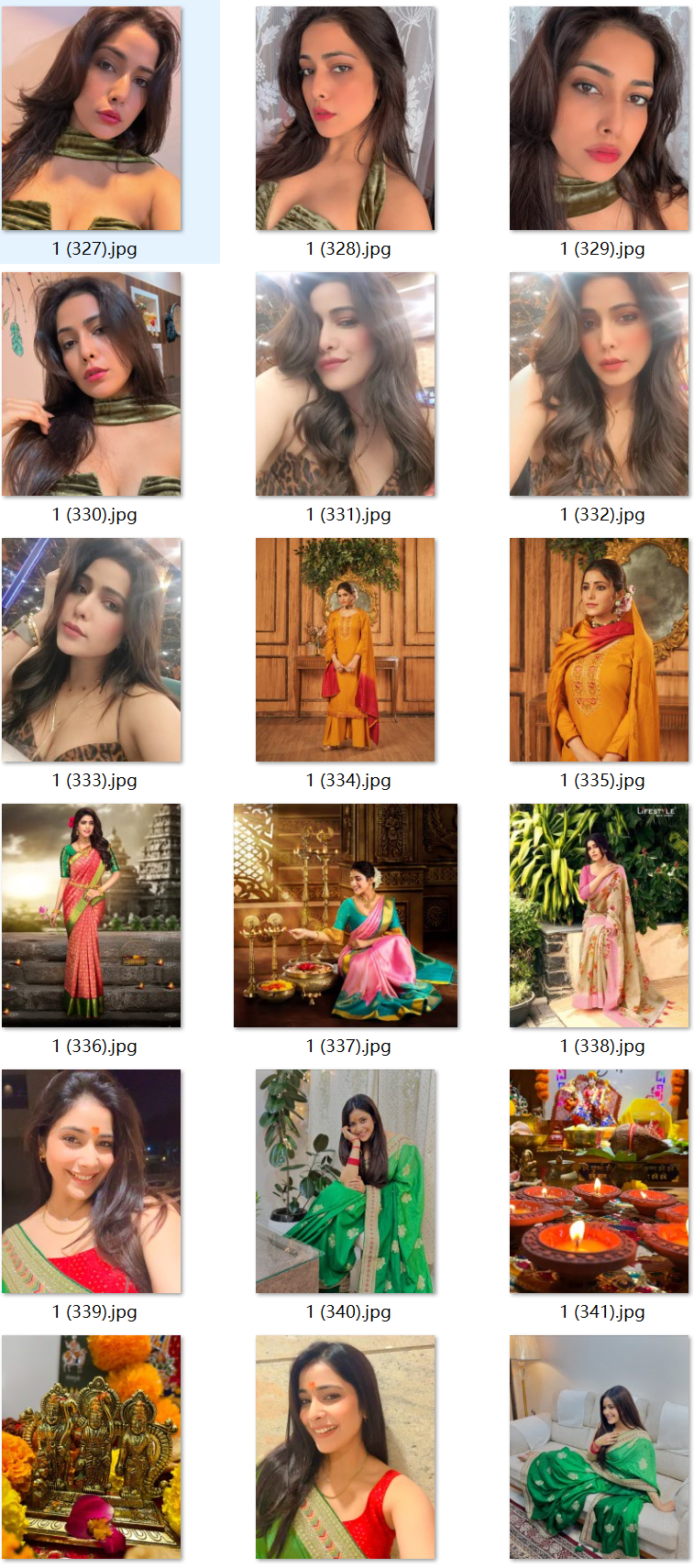
Task: Open the picture 1 (331).jpg
Action: (x=345, y=384)
